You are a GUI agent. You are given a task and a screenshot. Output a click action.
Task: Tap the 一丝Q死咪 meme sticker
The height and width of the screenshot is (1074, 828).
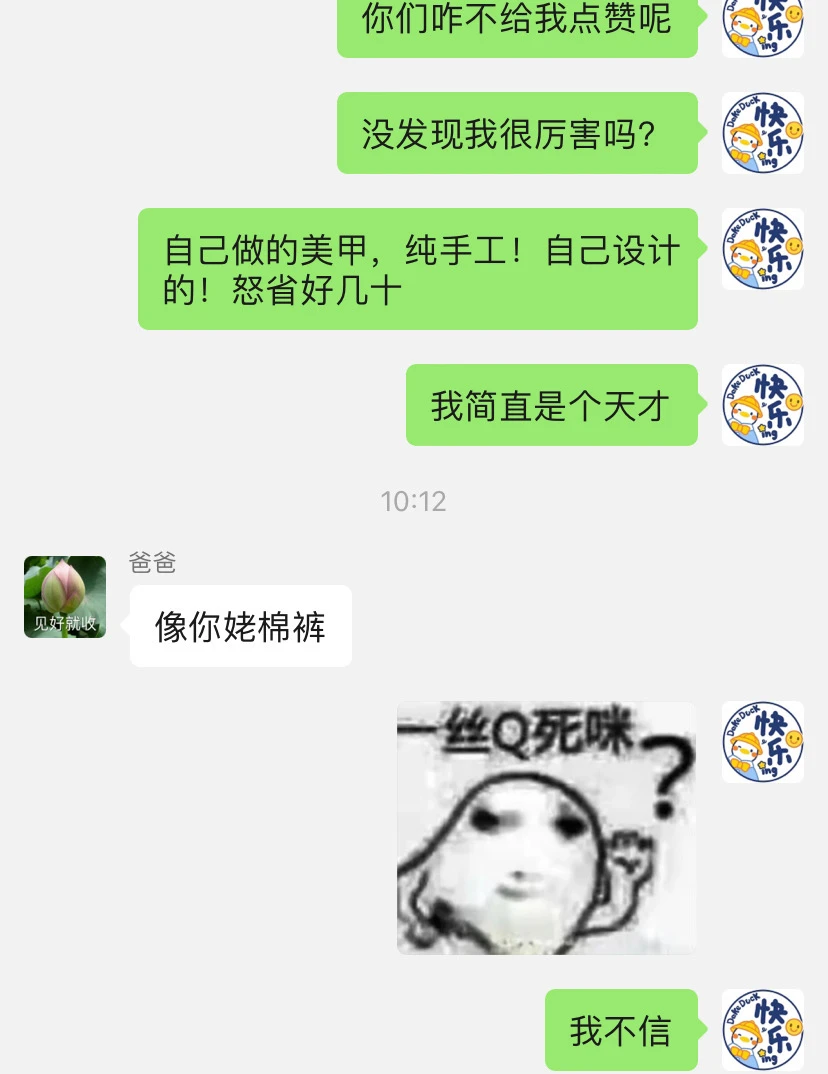pos(547,828)
